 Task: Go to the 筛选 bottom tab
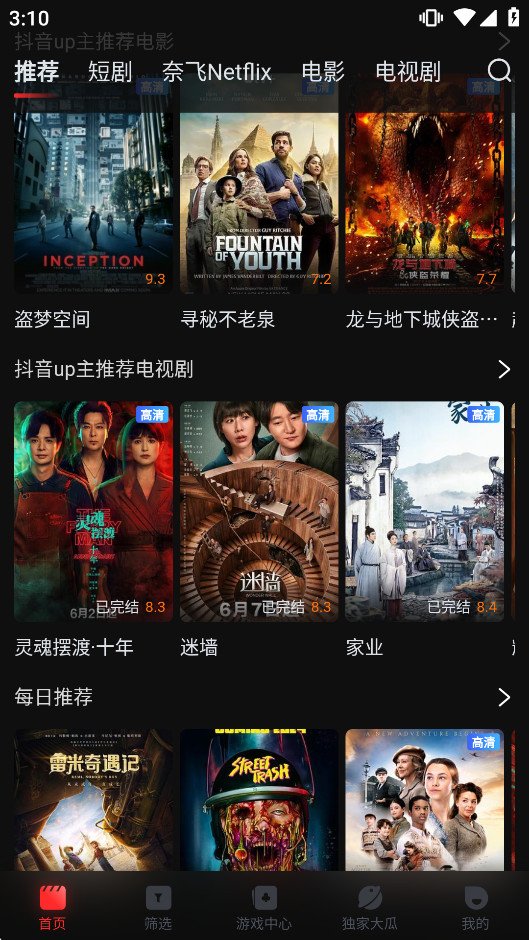pyautogui.click(x=158, y=908)
